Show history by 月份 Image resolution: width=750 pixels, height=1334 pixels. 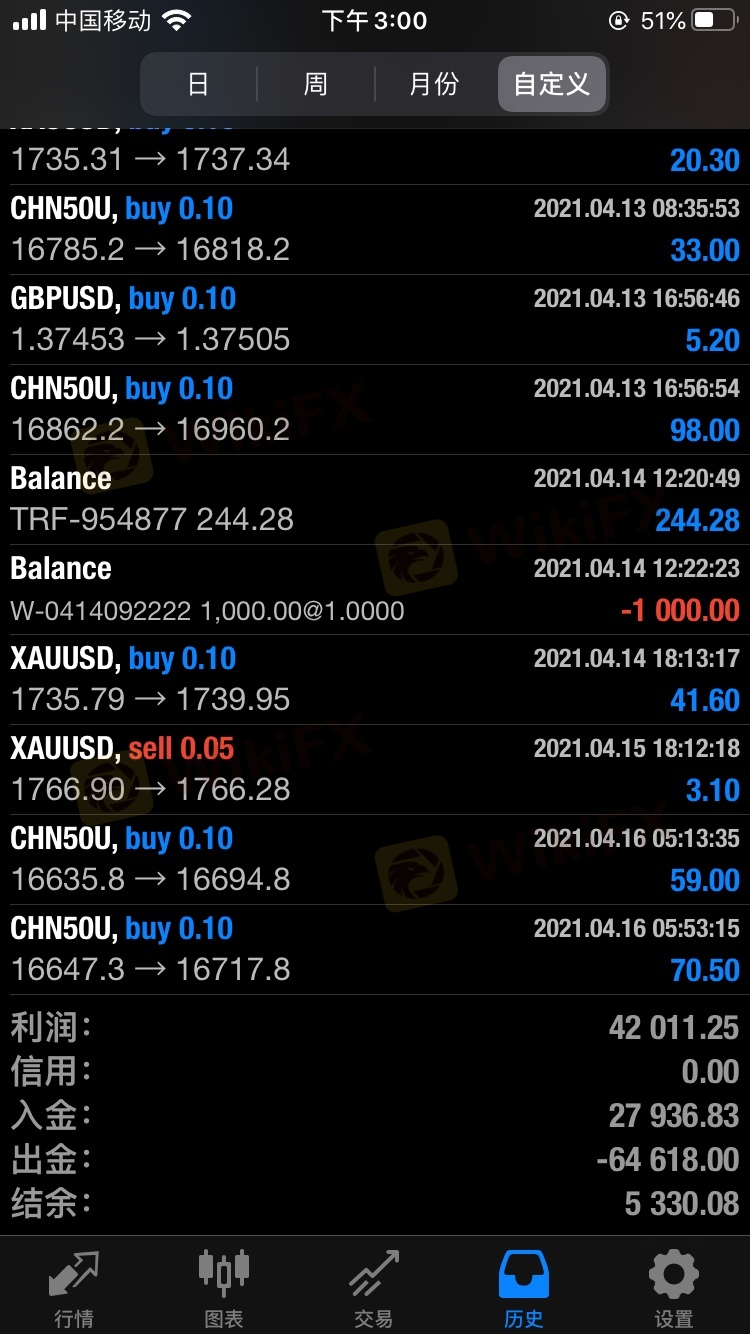434,84
